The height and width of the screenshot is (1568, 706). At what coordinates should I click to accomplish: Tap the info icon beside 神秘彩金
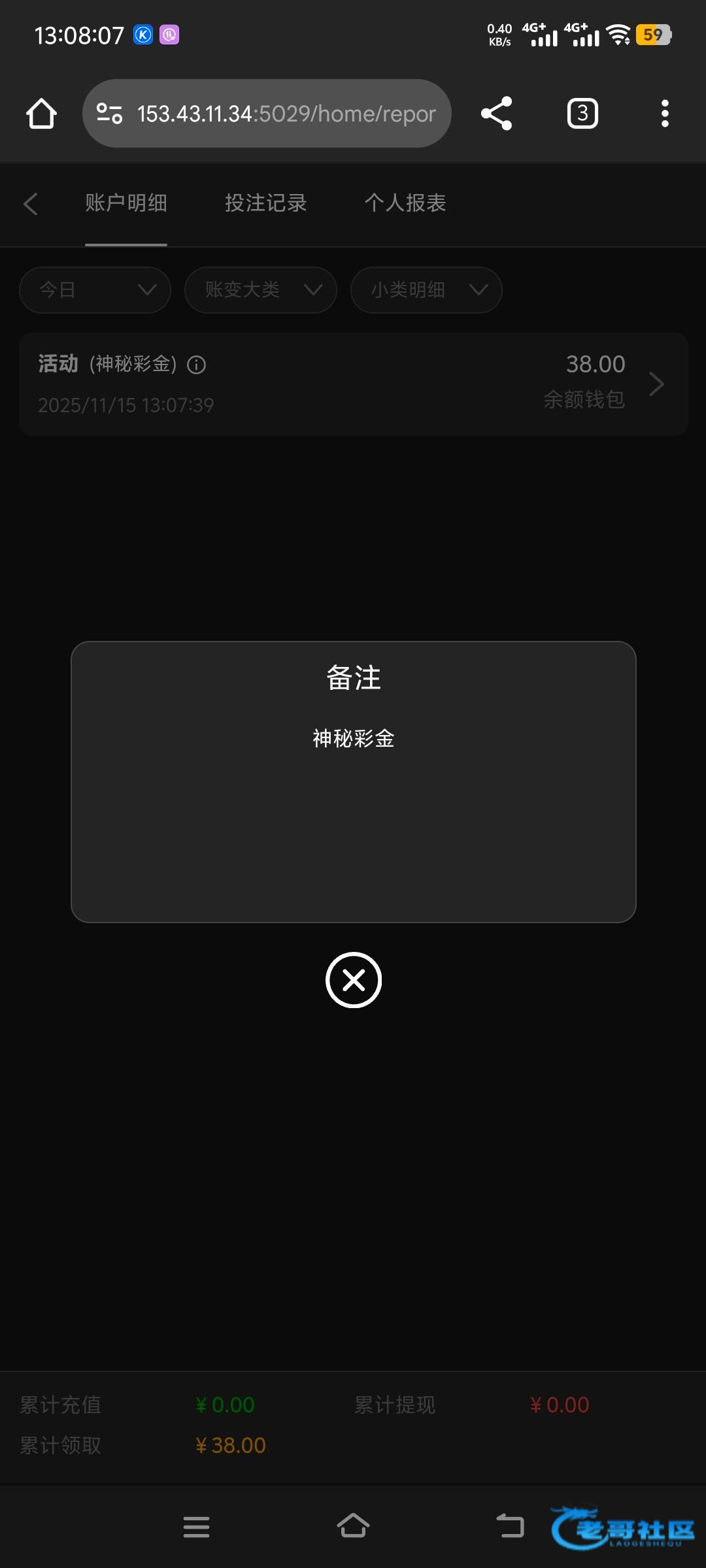pyautogui.click(x=196, y=365)
